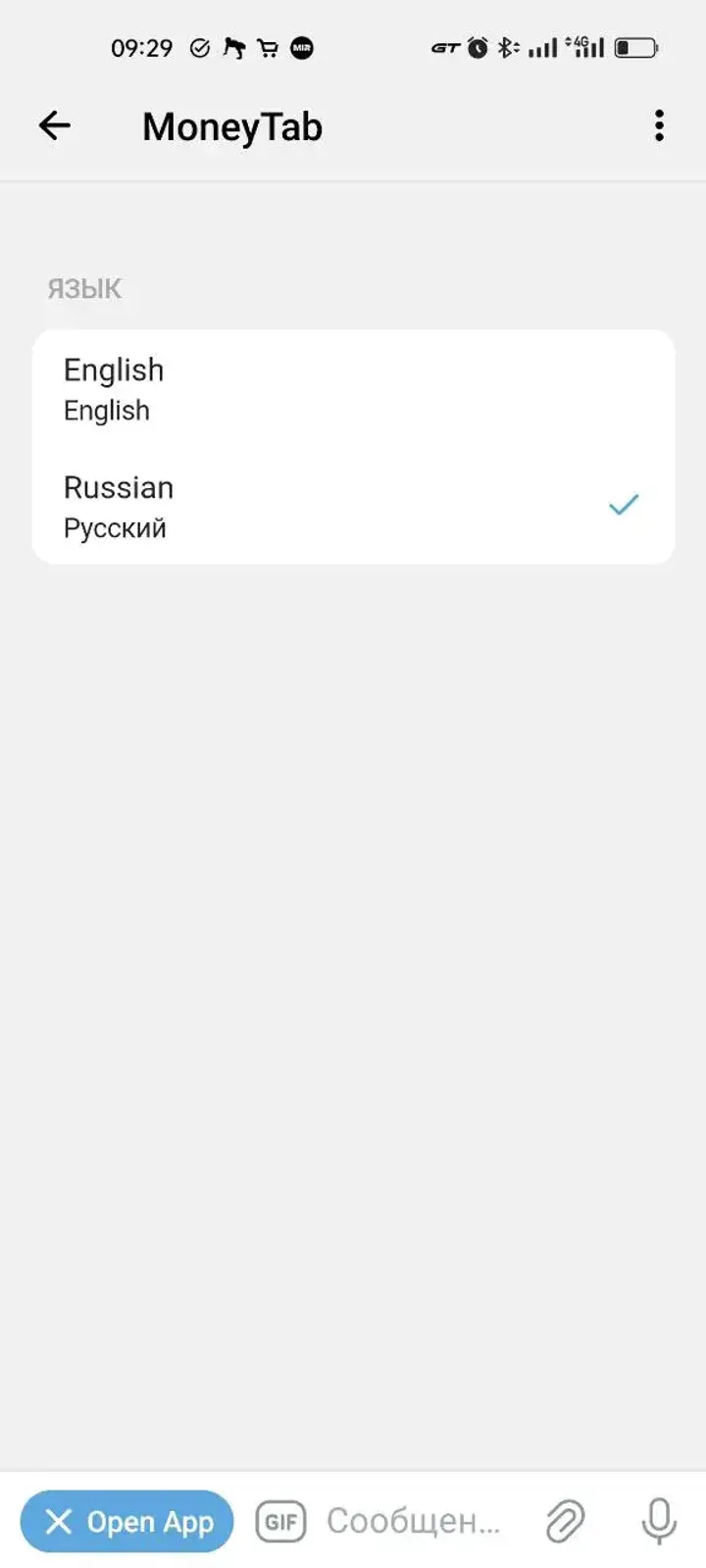Tap 'English' under the English option
This screenshot has height=1568, width=706.
click(106, 411)
